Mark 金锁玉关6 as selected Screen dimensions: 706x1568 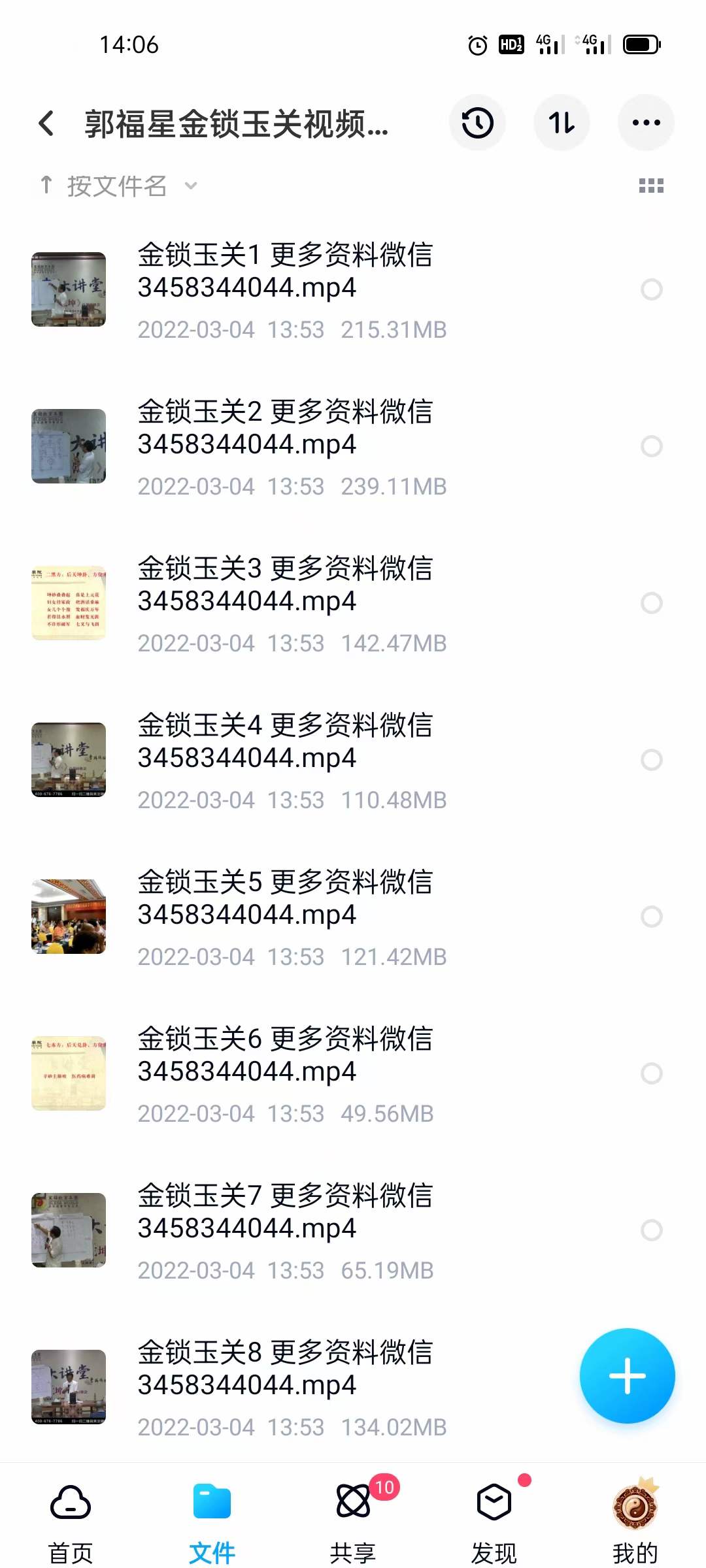click(652, 1073)
